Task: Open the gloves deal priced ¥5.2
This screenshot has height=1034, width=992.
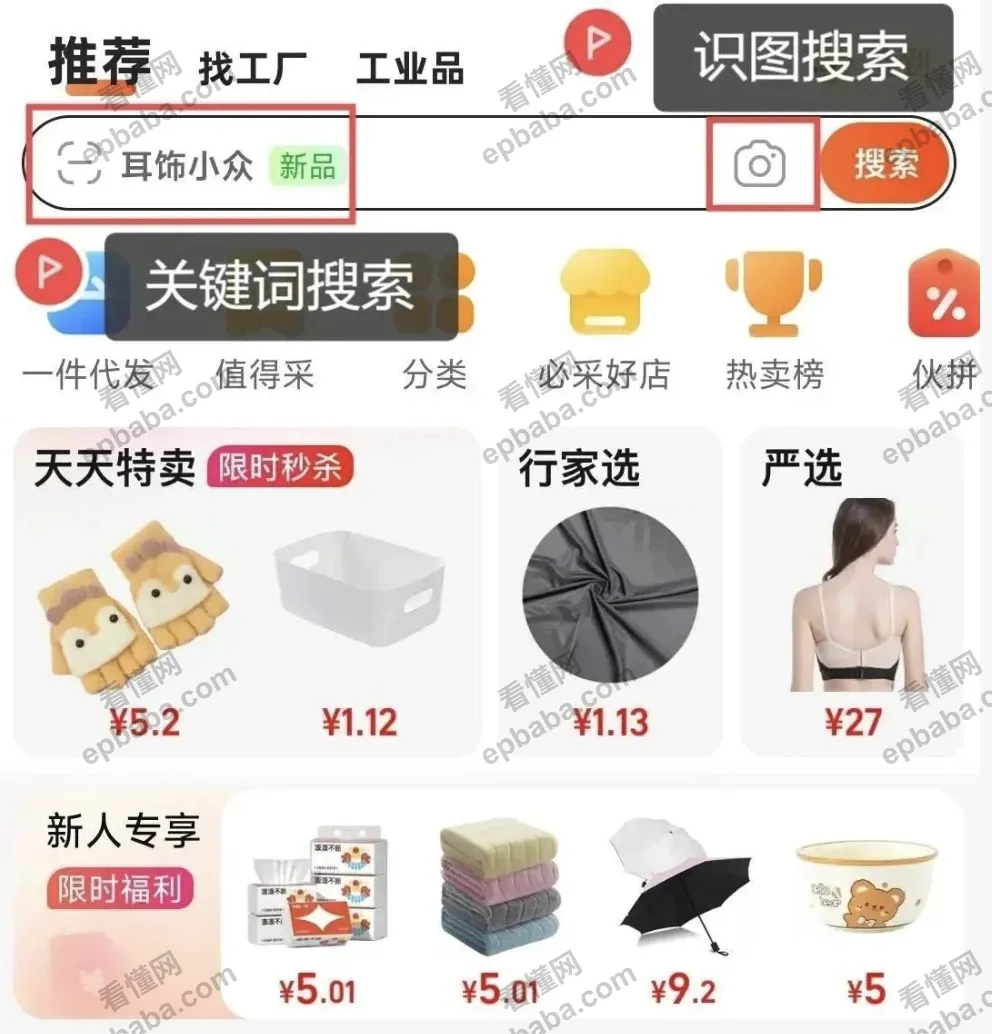Action: pyautogui.click(x=131, y=610)
